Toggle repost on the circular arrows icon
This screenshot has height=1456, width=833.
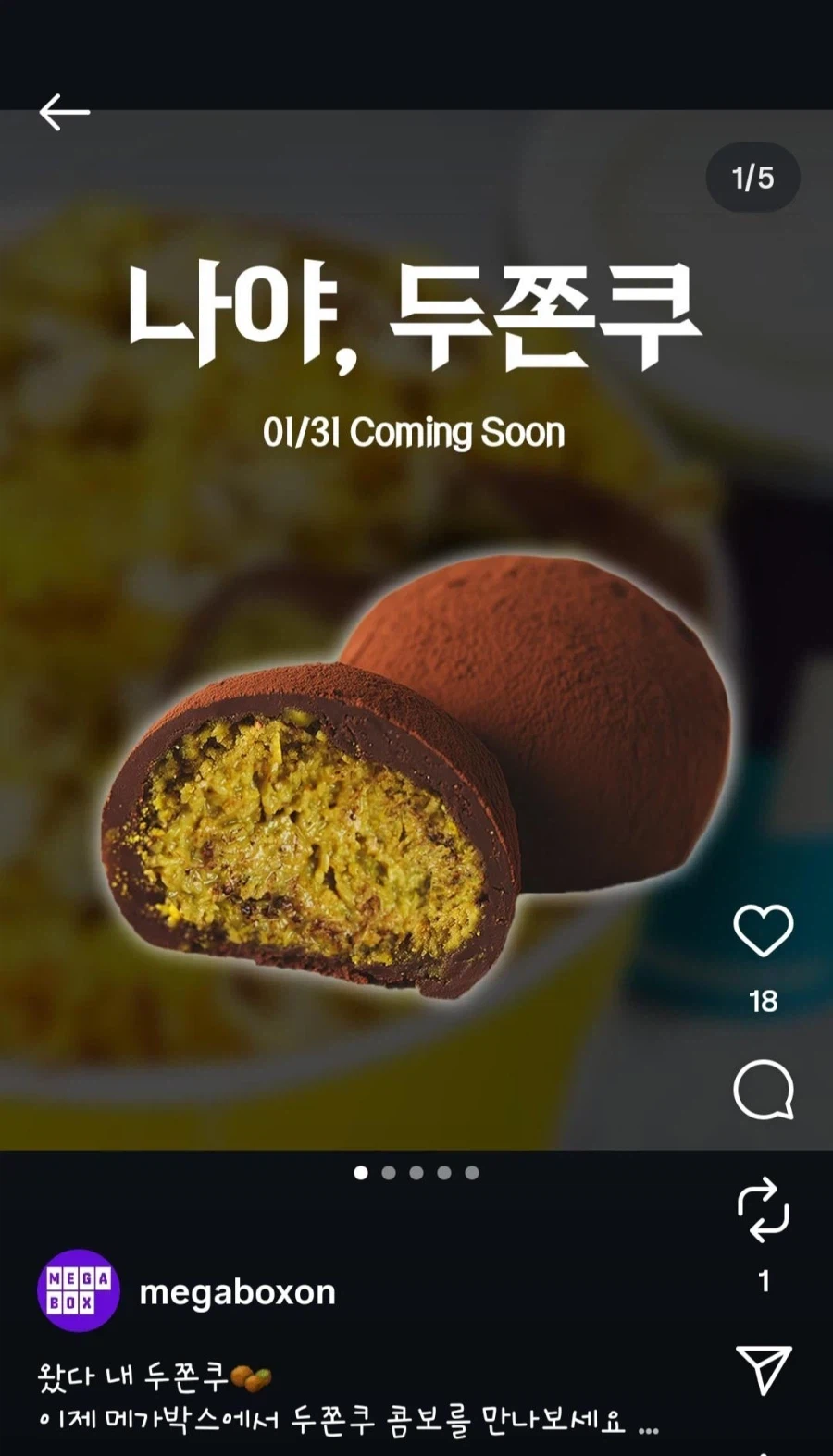(x=763, y=1210)
